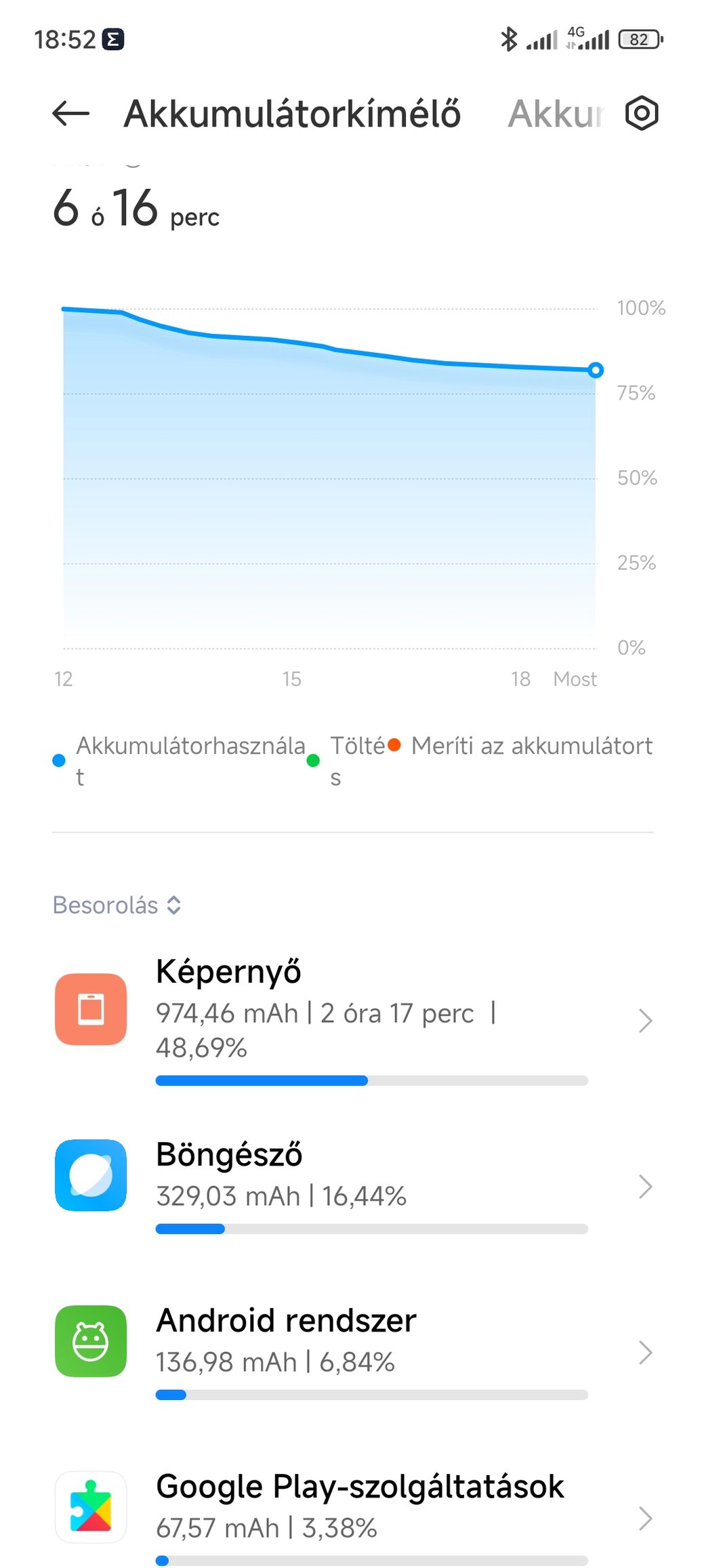View Böngésző battery usage details
This screenshot has height=1568, width=706.
(x=352, y=1185)
